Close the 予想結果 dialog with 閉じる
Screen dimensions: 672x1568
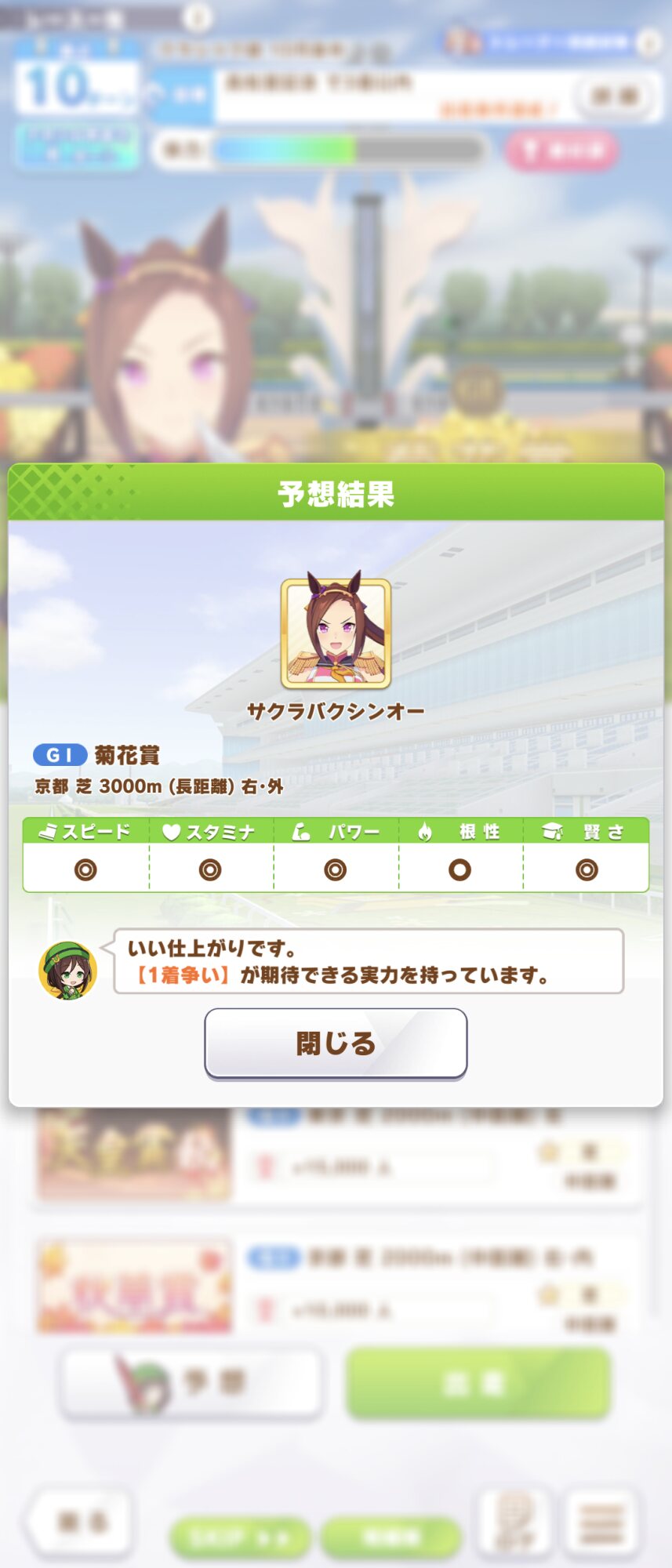[336, 1043]
